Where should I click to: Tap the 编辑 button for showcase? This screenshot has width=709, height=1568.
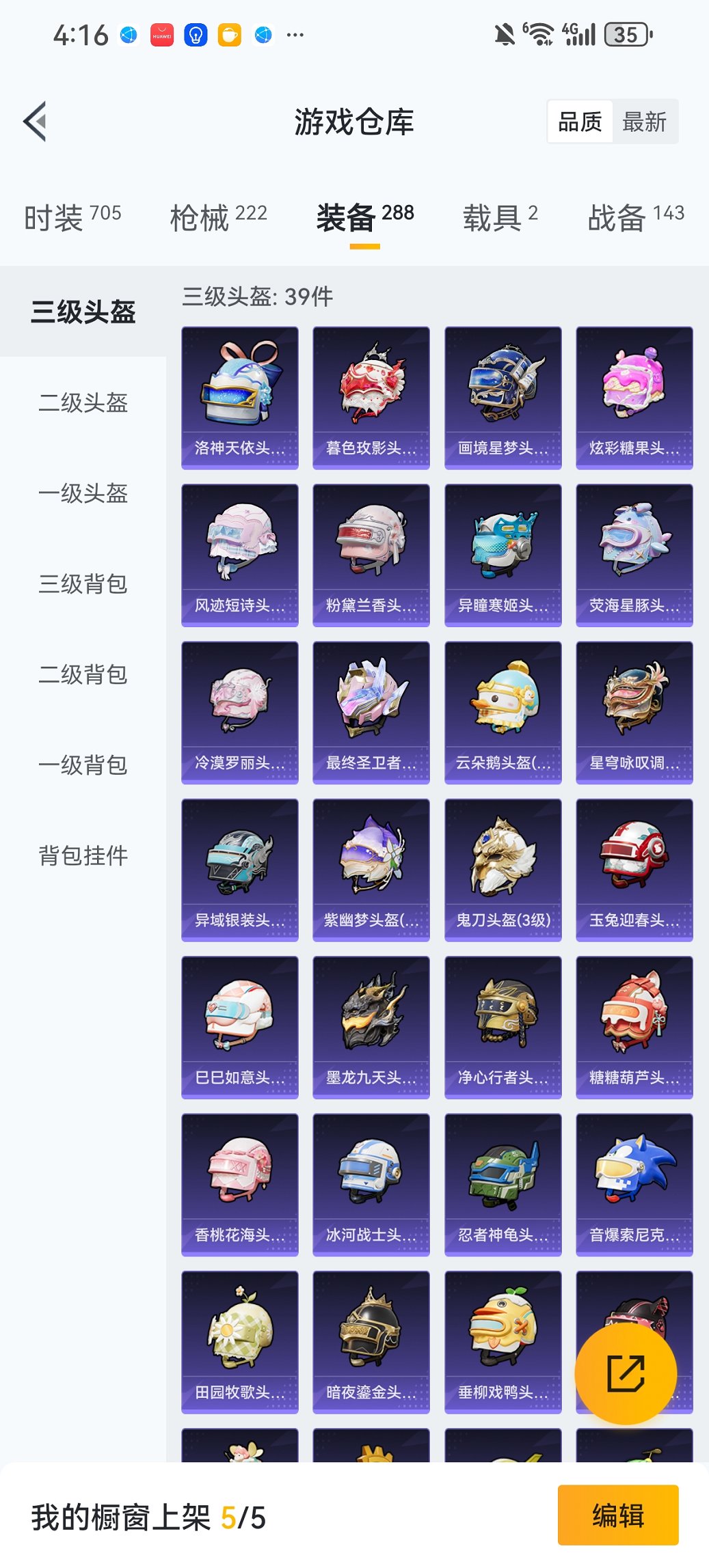click(x=617, y=1515)
